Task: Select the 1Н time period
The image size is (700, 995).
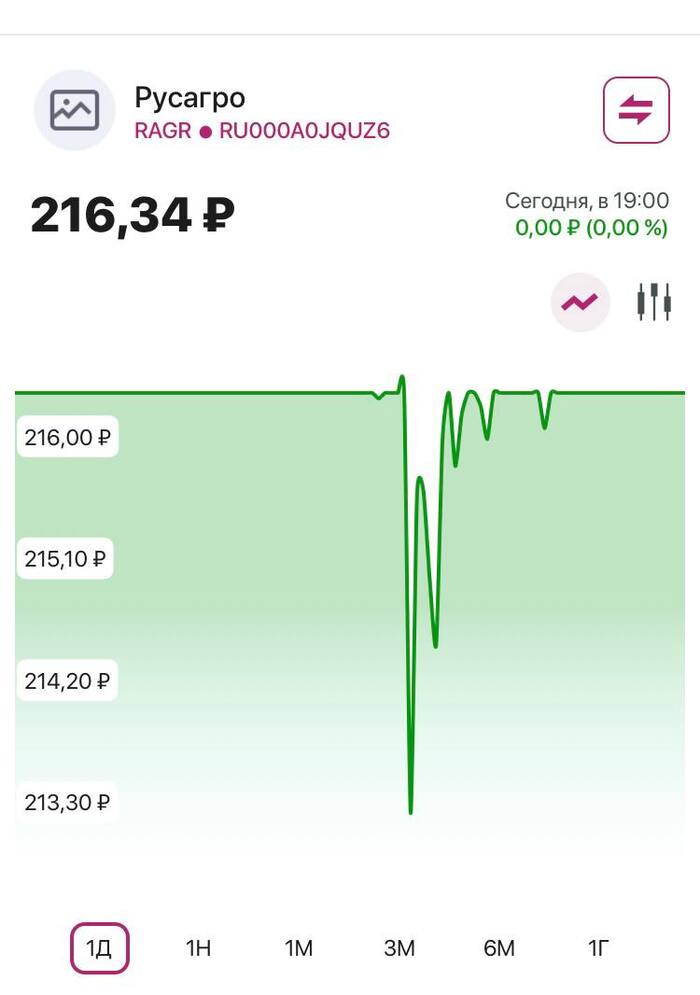Action: coord(198,947)
